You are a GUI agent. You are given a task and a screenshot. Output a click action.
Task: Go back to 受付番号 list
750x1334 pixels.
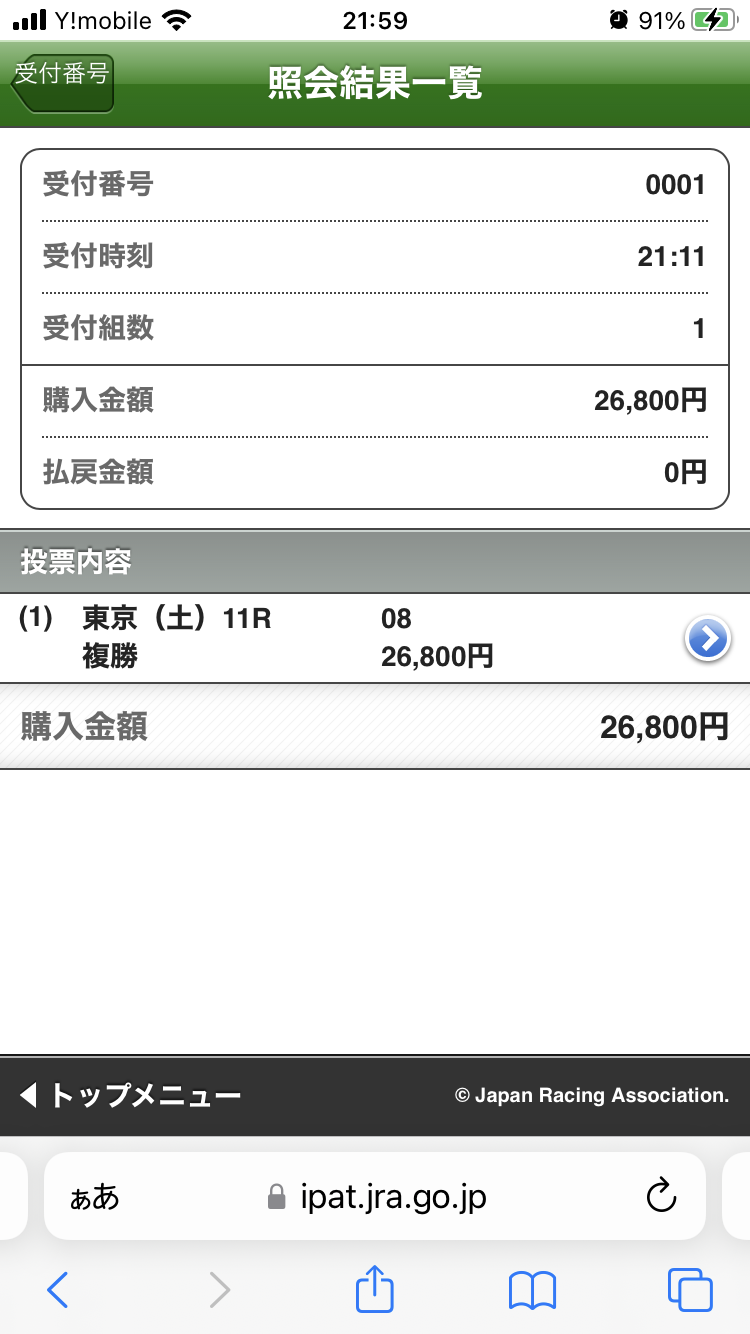[x=62, y=82]
